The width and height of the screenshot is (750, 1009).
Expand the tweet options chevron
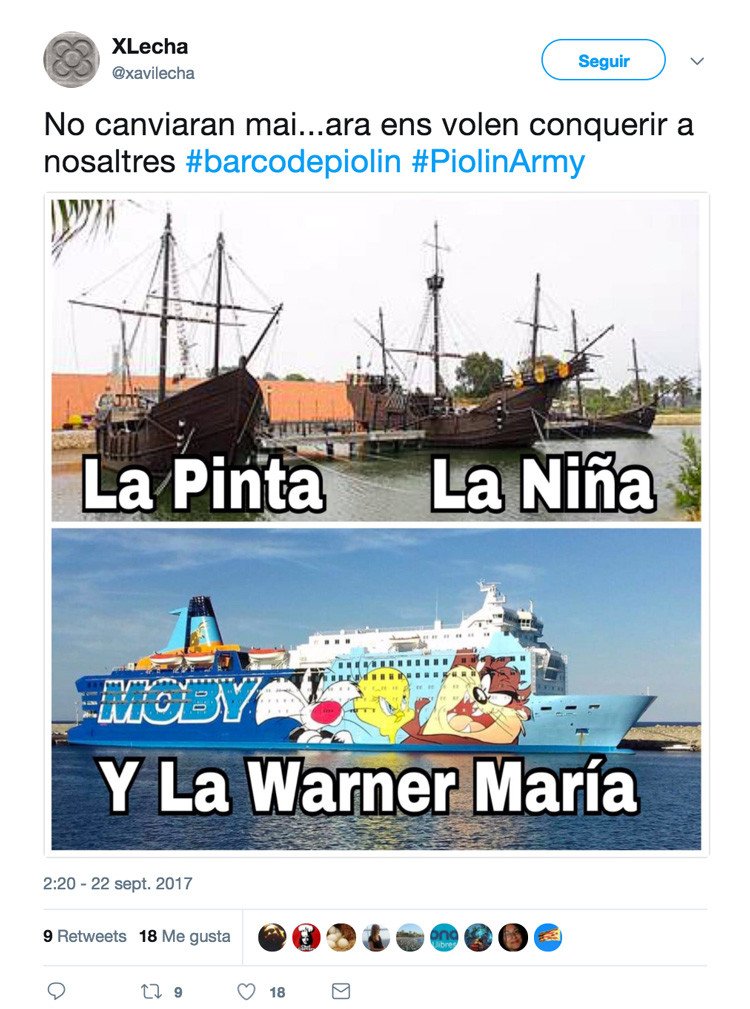coord(697,61)
